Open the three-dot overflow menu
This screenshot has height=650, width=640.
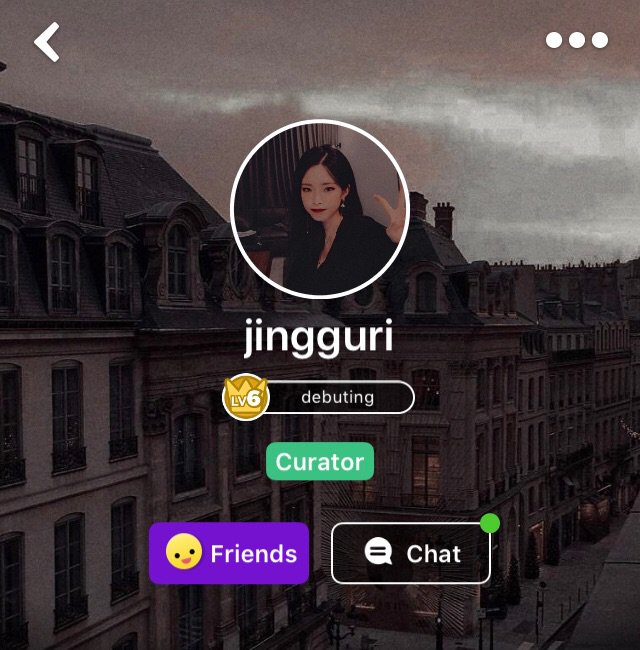pos(577,40)
